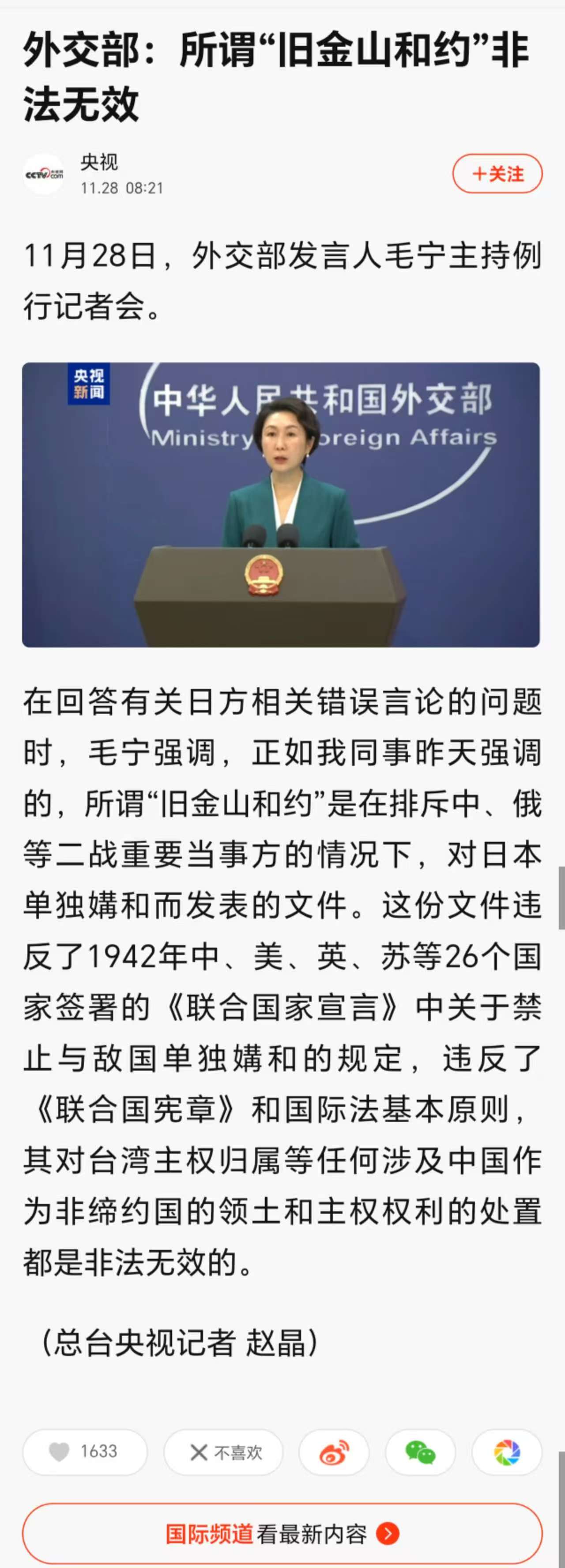
Task: Open the 央视 publisher profile avatar
Action: (x=44, y=174)
